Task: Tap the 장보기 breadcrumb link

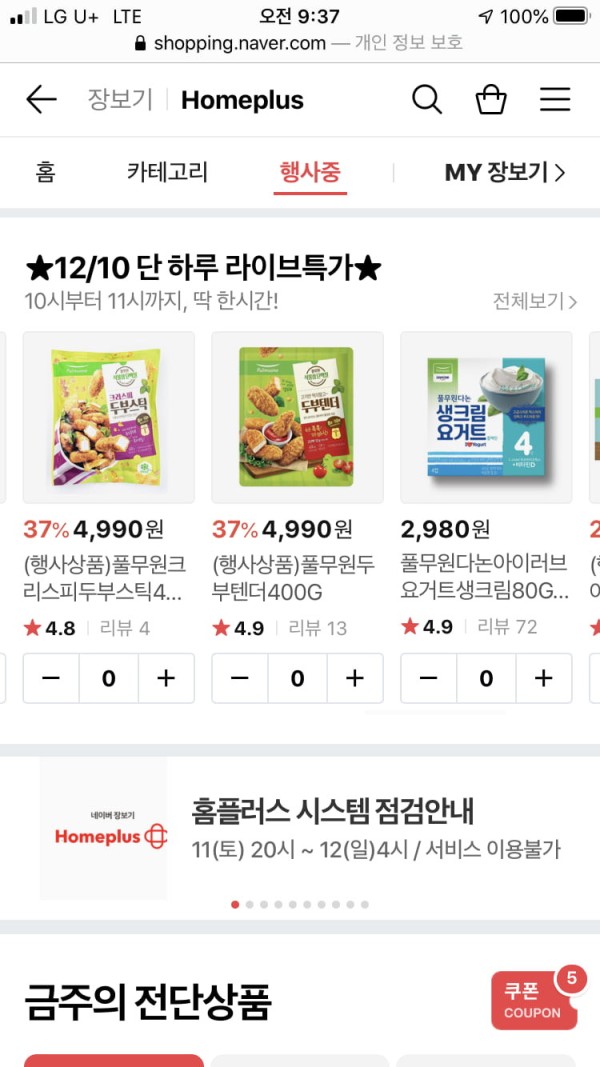Action: tap(120, 99)
